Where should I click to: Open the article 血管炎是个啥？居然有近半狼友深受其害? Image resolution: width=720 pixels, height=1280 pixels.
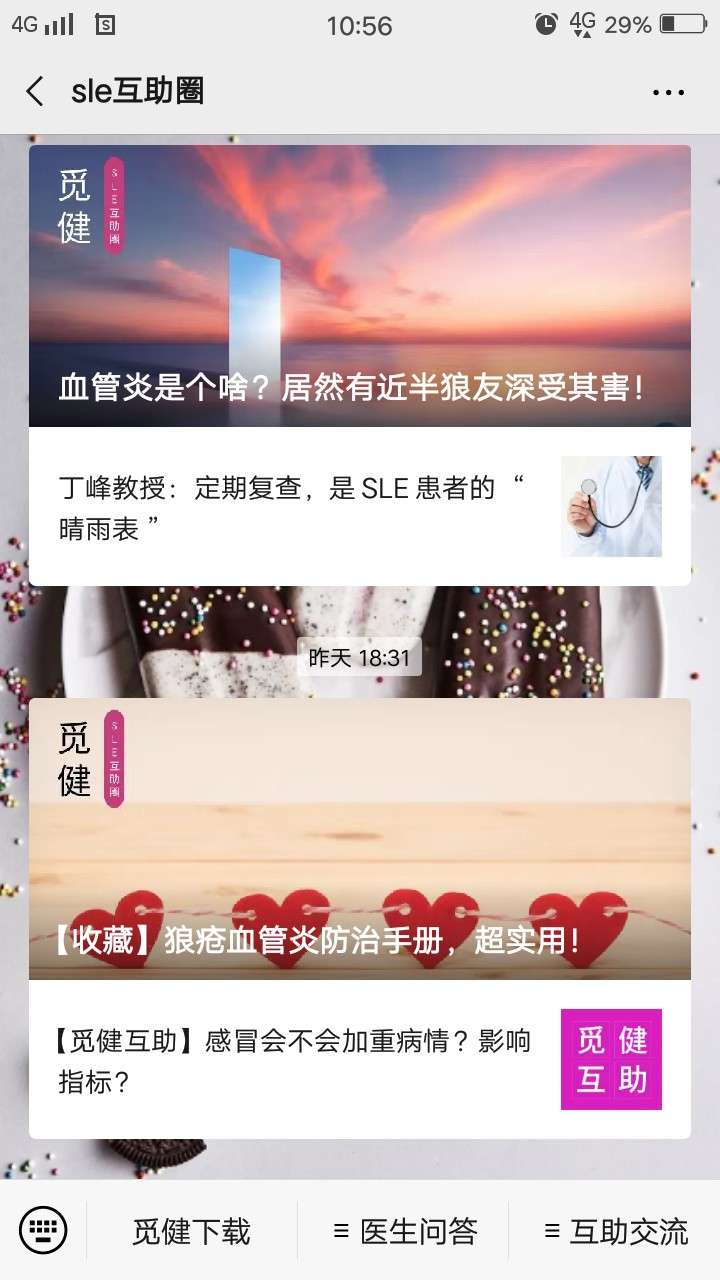coord(359,286)
